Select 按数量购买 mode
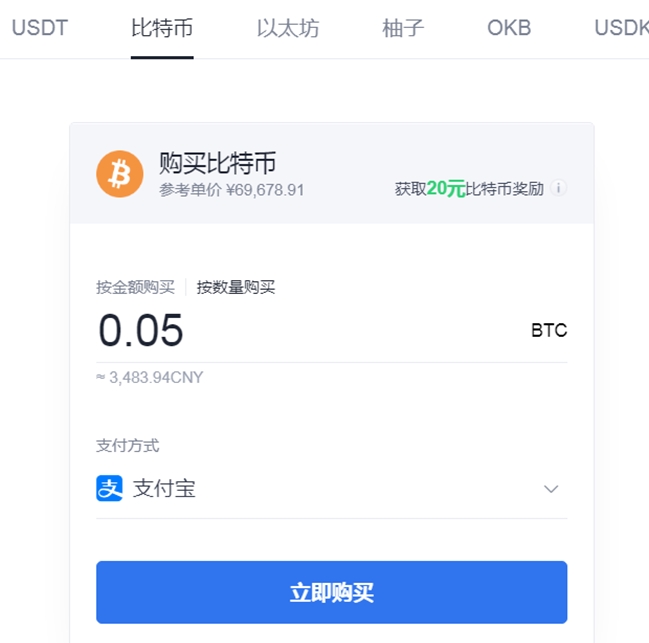The height and width of the screenshot is (643, 649). tap(236, 287)
